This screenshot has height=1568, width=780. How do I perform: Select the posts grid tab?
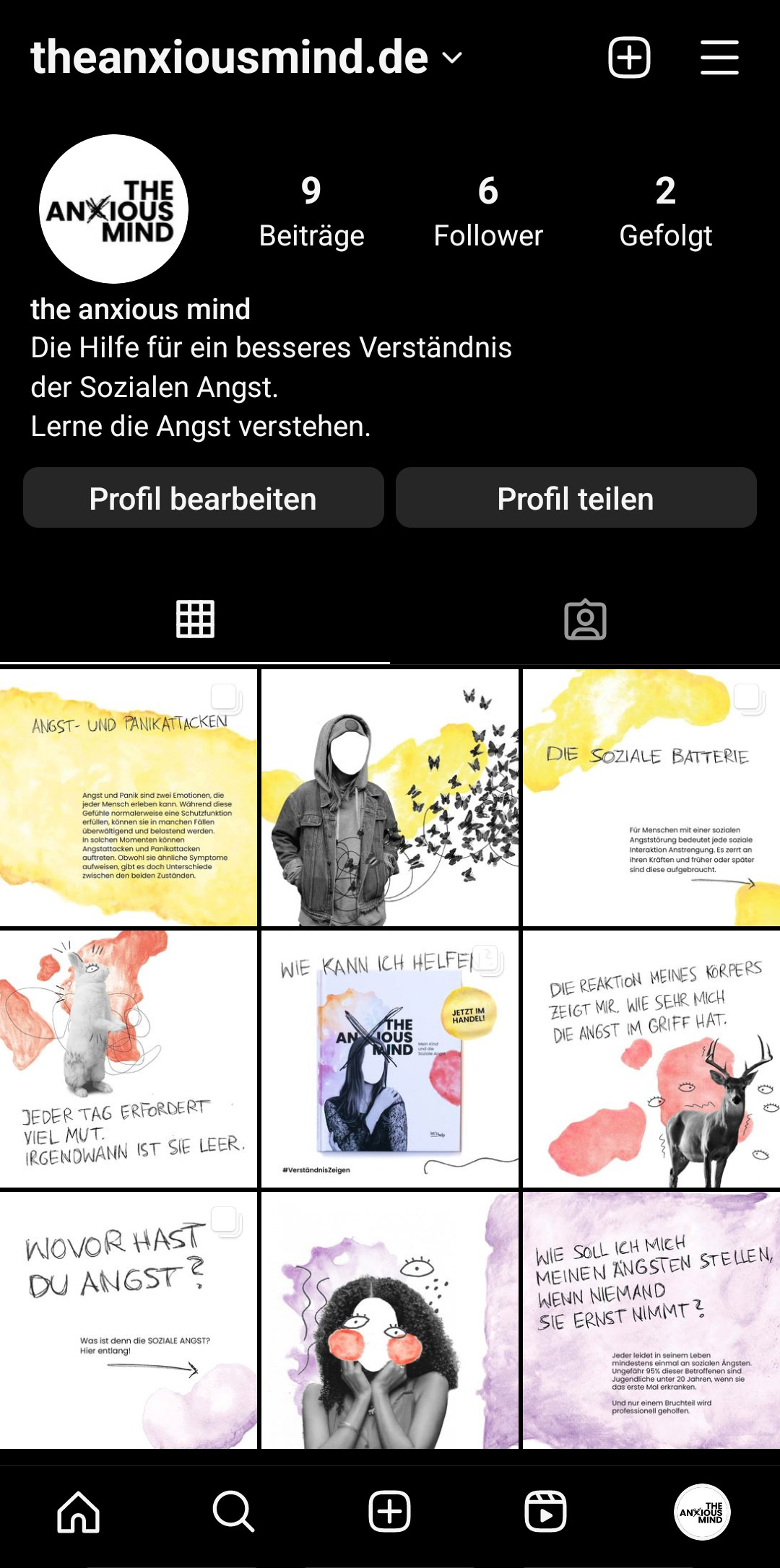coord(195,620)
